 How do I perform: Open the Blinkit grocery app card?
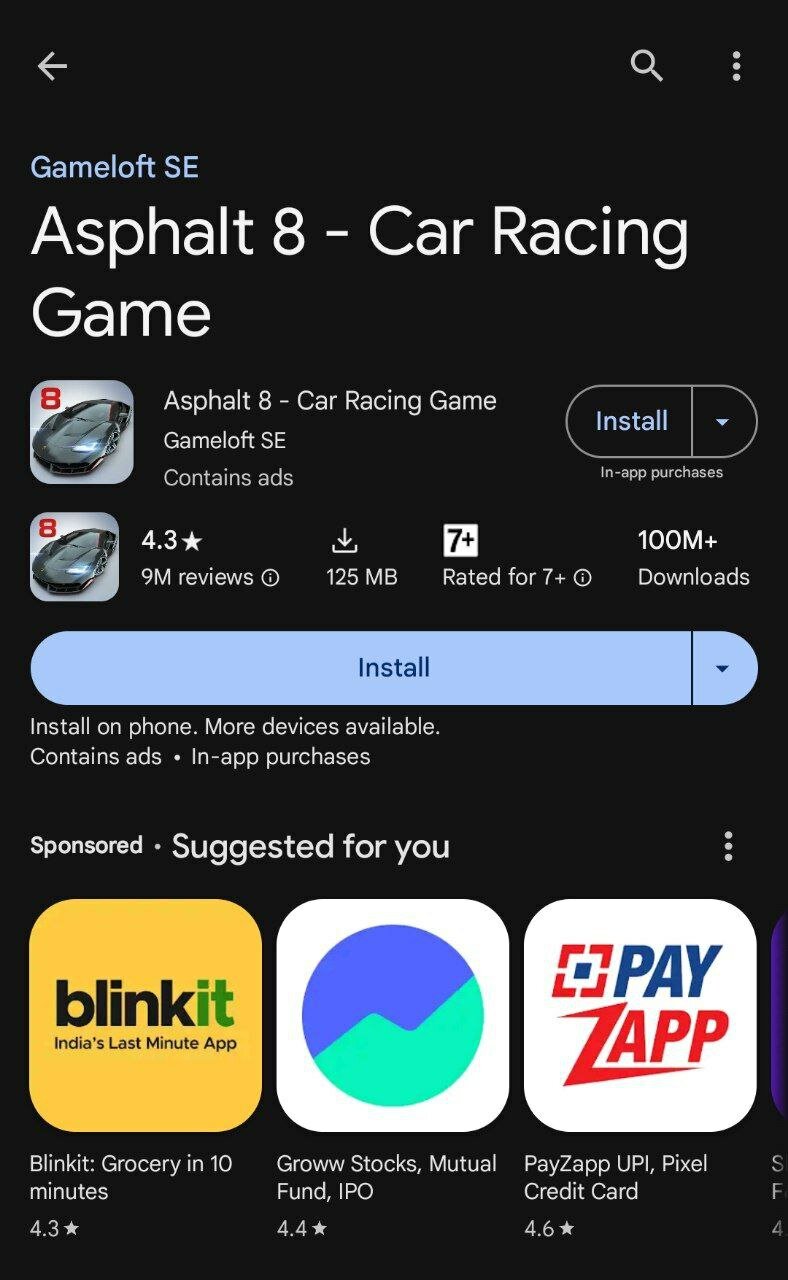(145, 1015)
